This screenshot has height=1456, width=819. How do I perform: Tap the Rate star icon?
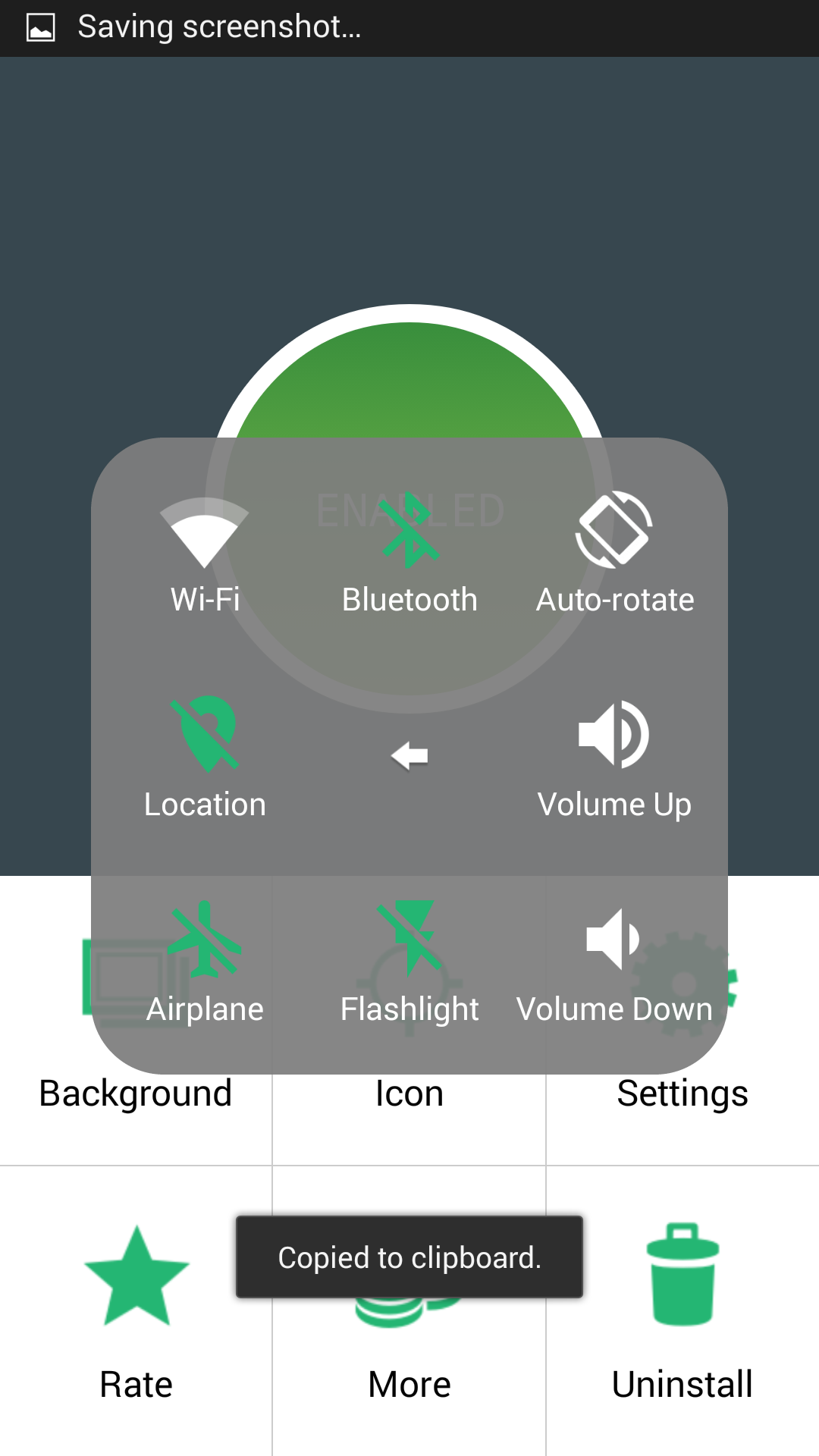136,1274
